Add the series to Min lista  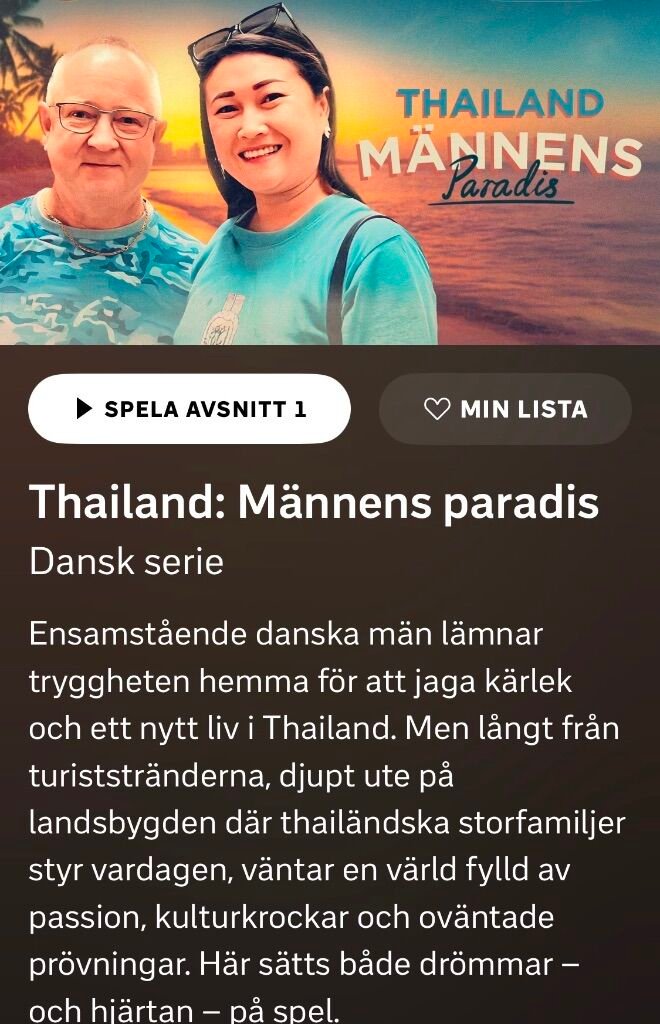pyautogui.click(x=505, y=409)
